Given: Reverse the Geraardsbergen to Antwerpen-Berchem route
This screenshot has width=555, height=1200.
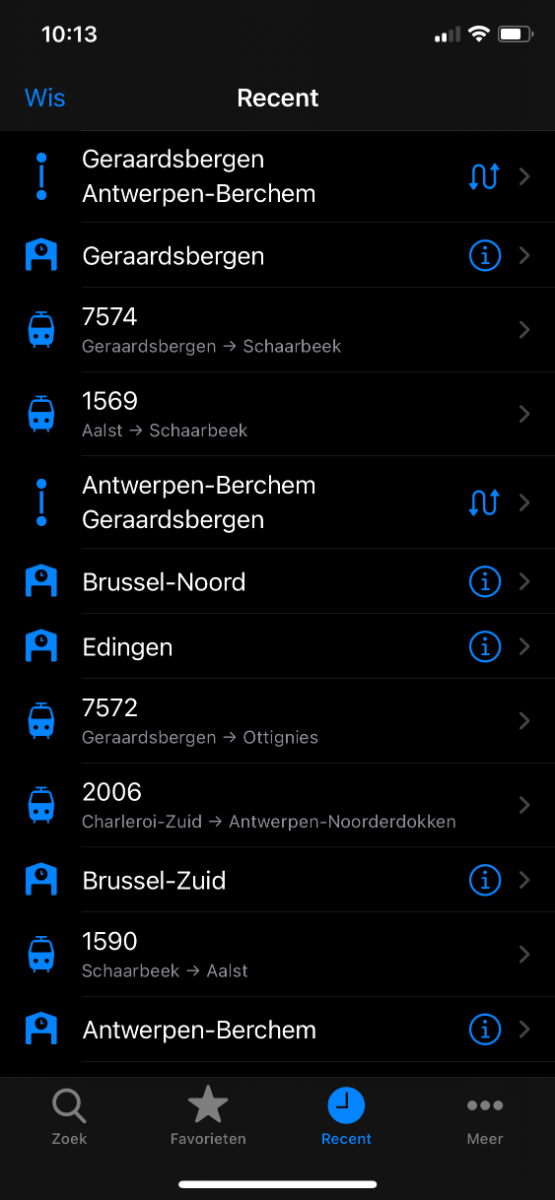Looking at the screenshot, I should [x=484, y=177].
